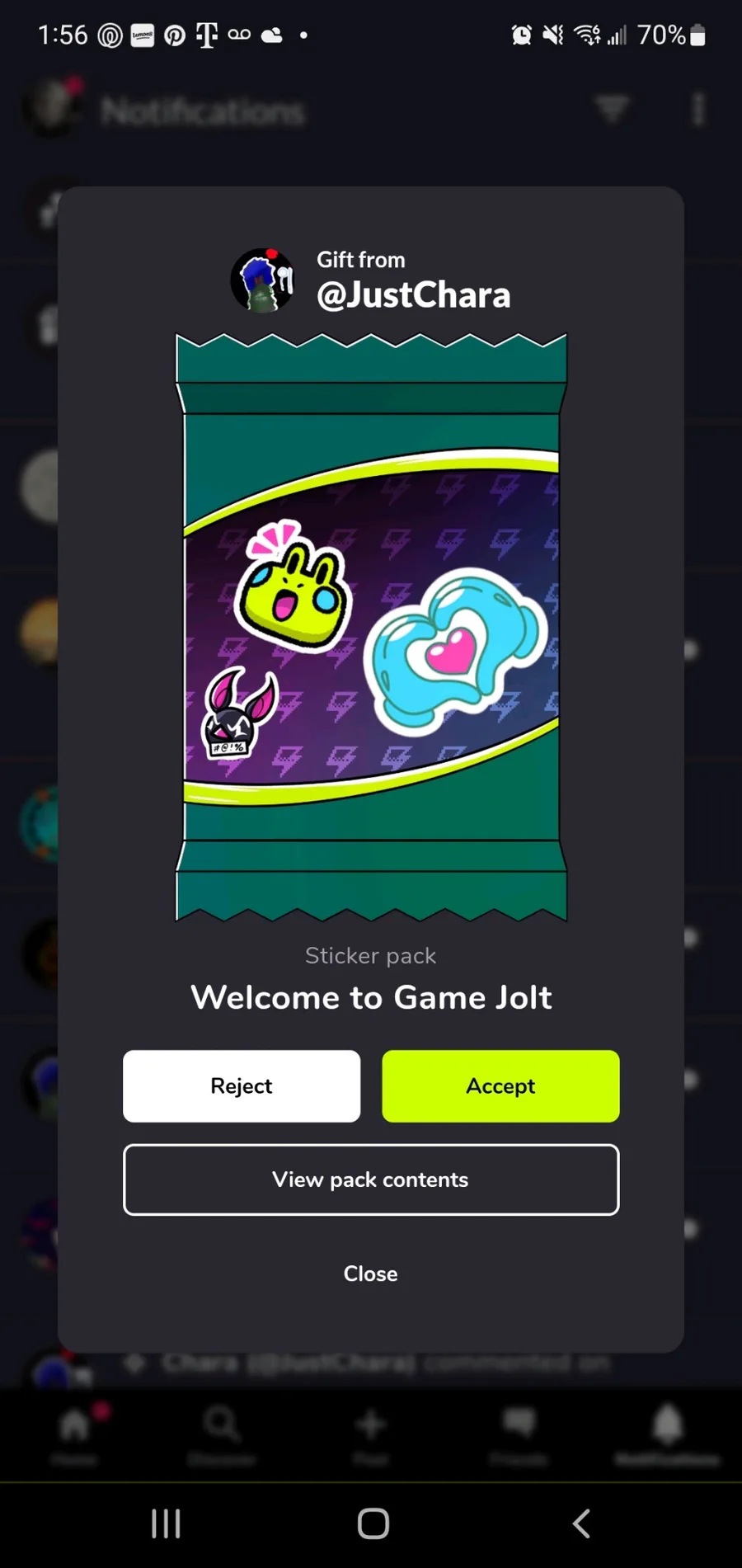This screenshot has height=1568, width=742.
Task: Open @JustChara's profile avatar
Action: pos(262,280)
